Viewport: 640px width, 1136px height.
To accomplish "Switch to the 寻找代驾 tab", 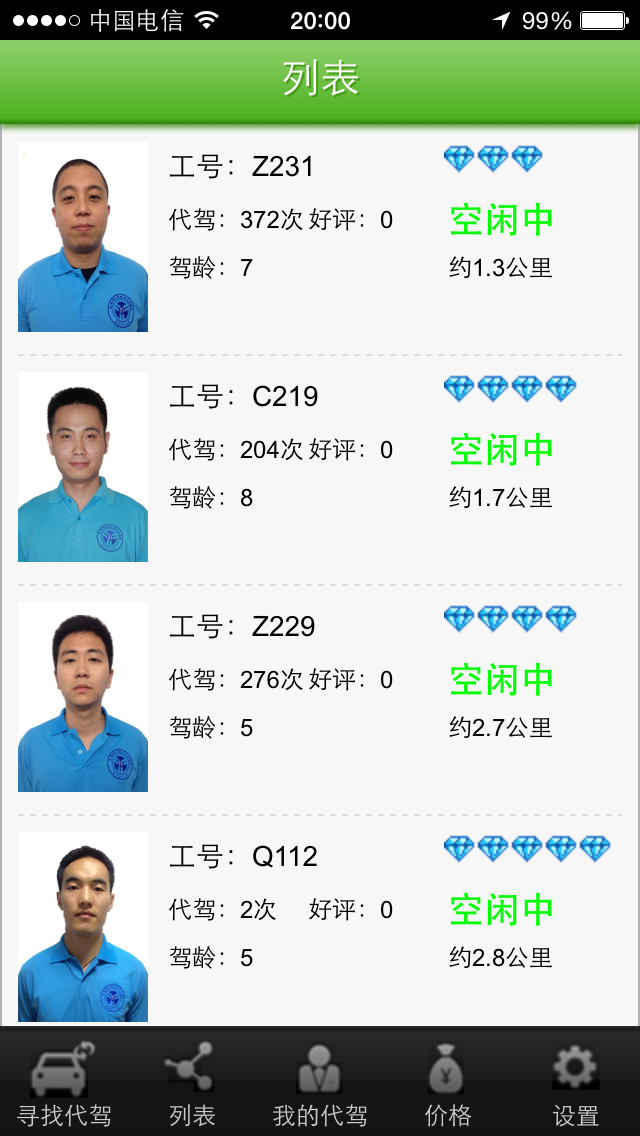I will (x=64, y=1082).
